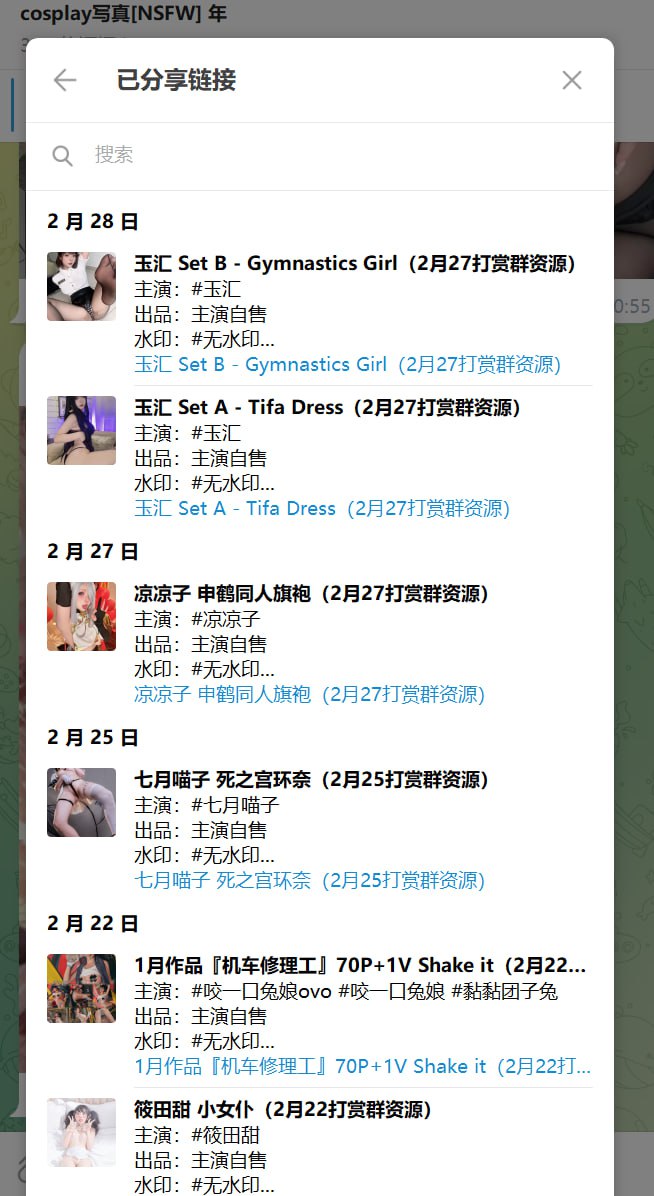Screen dimensions: 654x1196
Task: Tap the thumbnail of 七月喵子 entry
Action: (x=81, y=802)
